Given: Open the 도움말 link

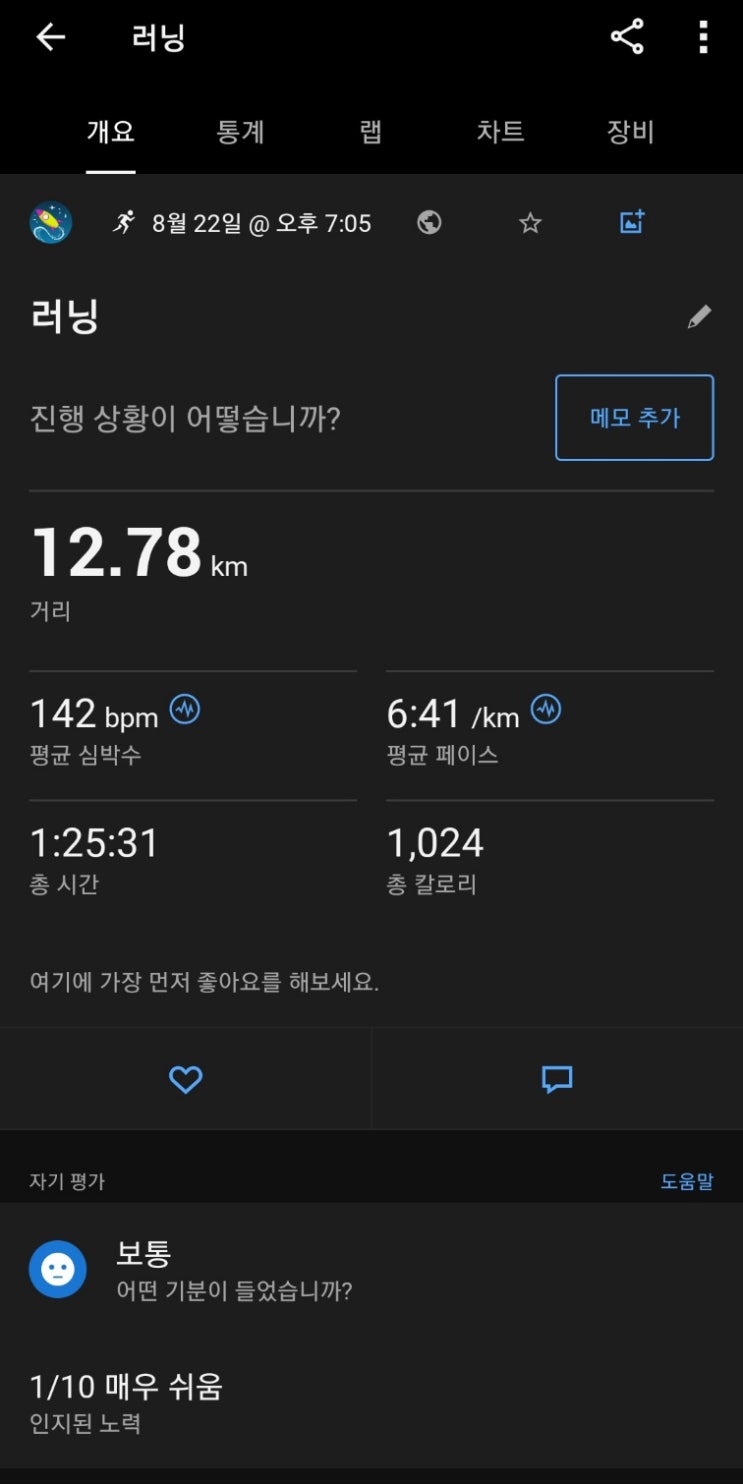Looking at the screenshot, I should (x=686, y=1181).
